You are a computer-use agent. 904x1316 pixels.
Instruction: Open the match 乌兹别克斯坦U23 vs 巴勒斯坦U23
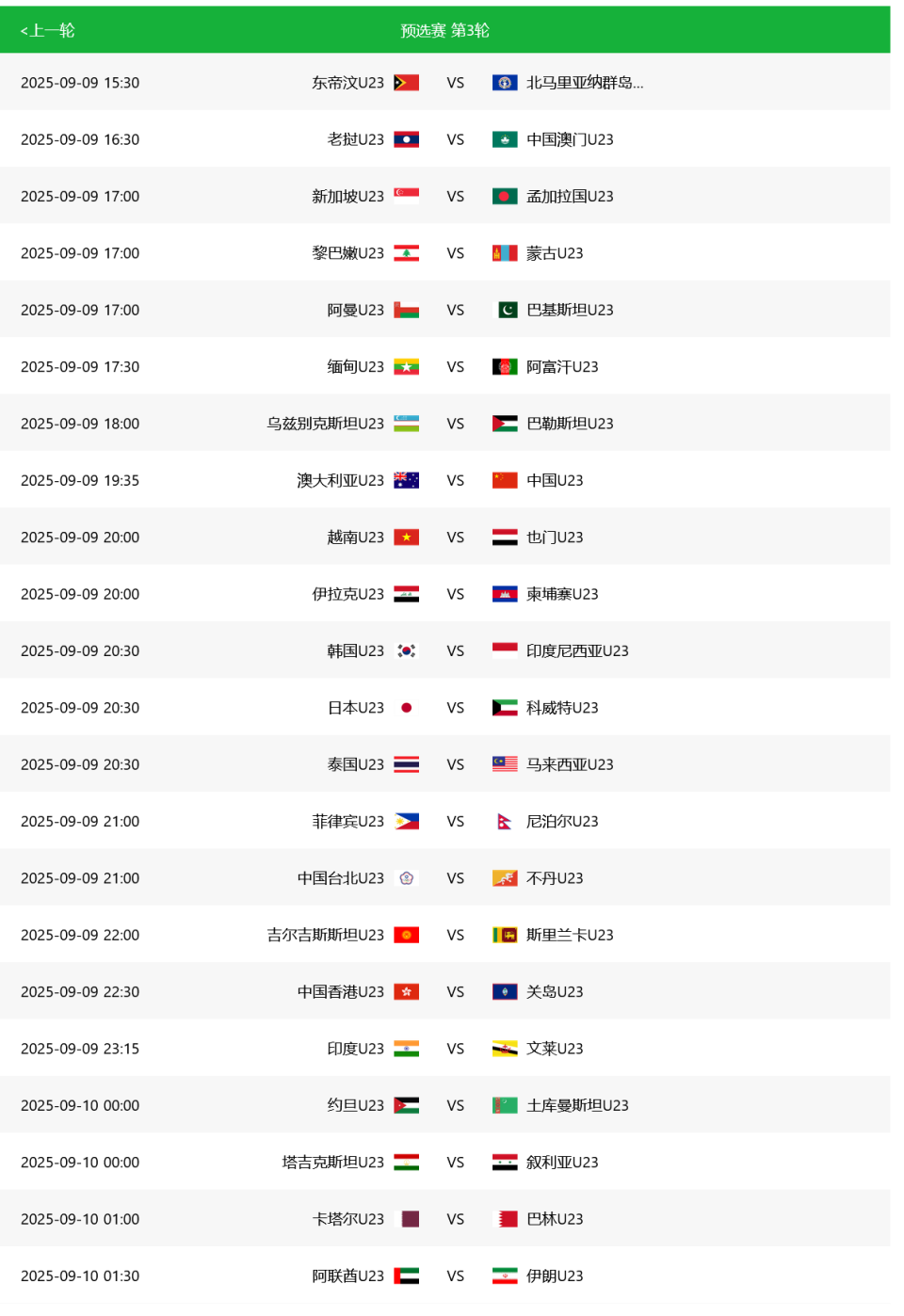[x=455, y=424]
